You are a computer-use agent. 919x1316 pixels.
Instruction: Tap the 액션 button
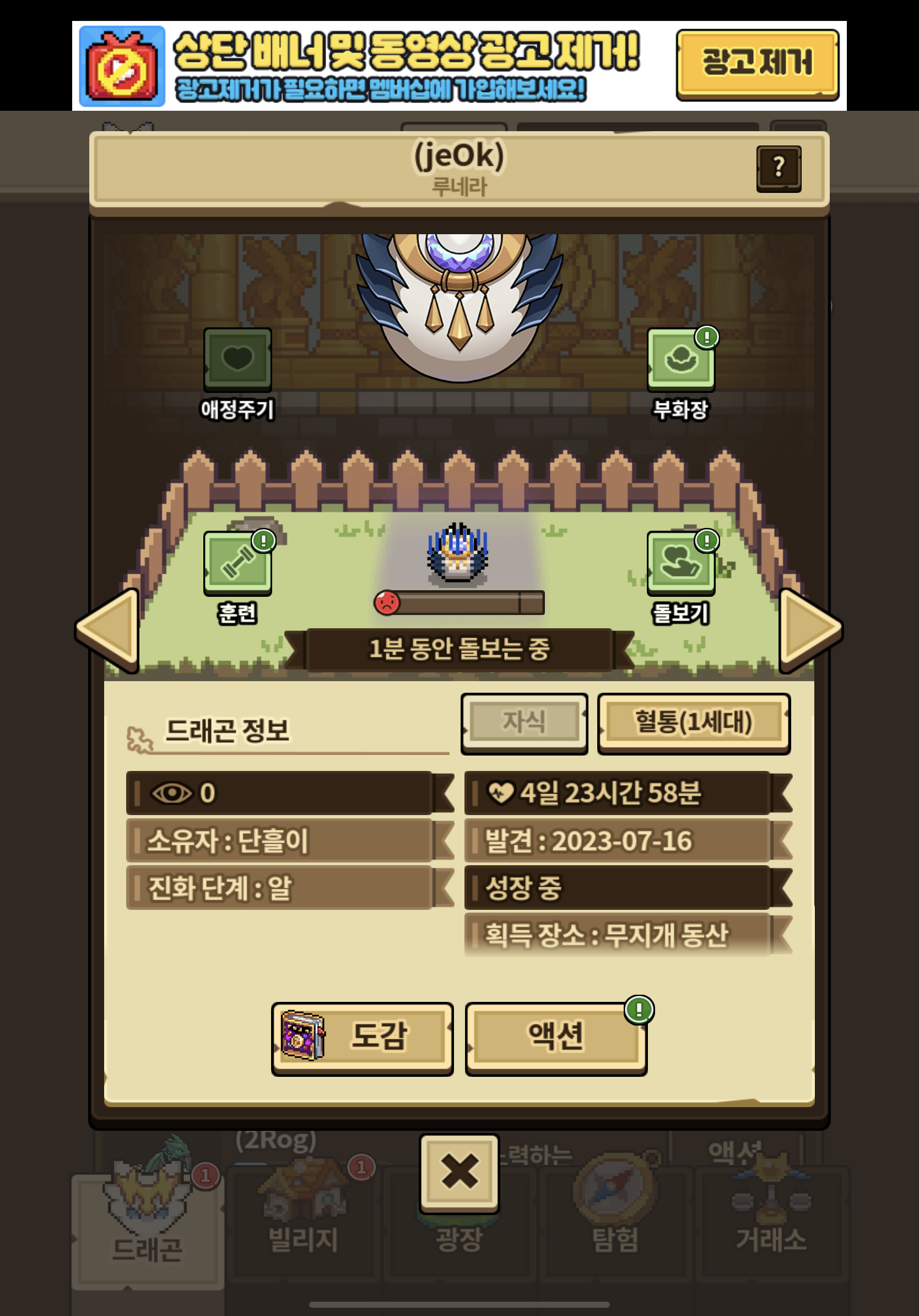click(x=556, y=1038)
